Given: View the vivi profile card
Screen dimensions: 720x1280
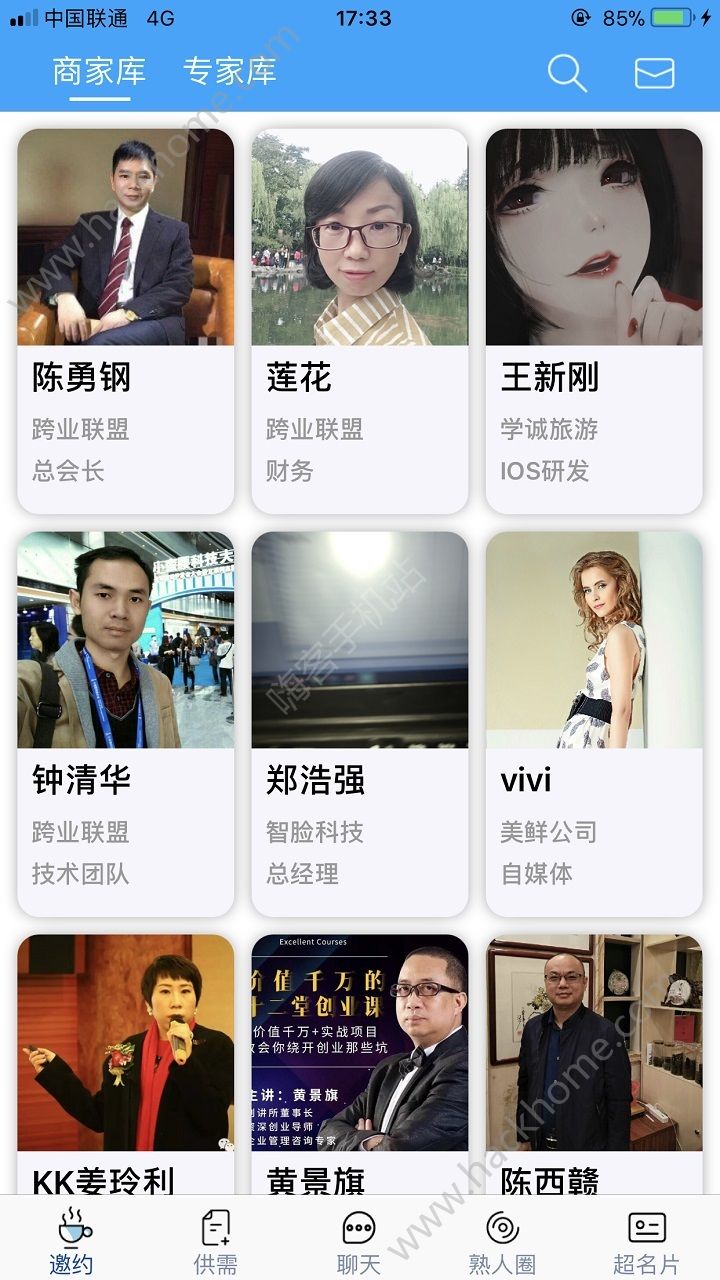Looking at the screenshot, I should (594, 723).
